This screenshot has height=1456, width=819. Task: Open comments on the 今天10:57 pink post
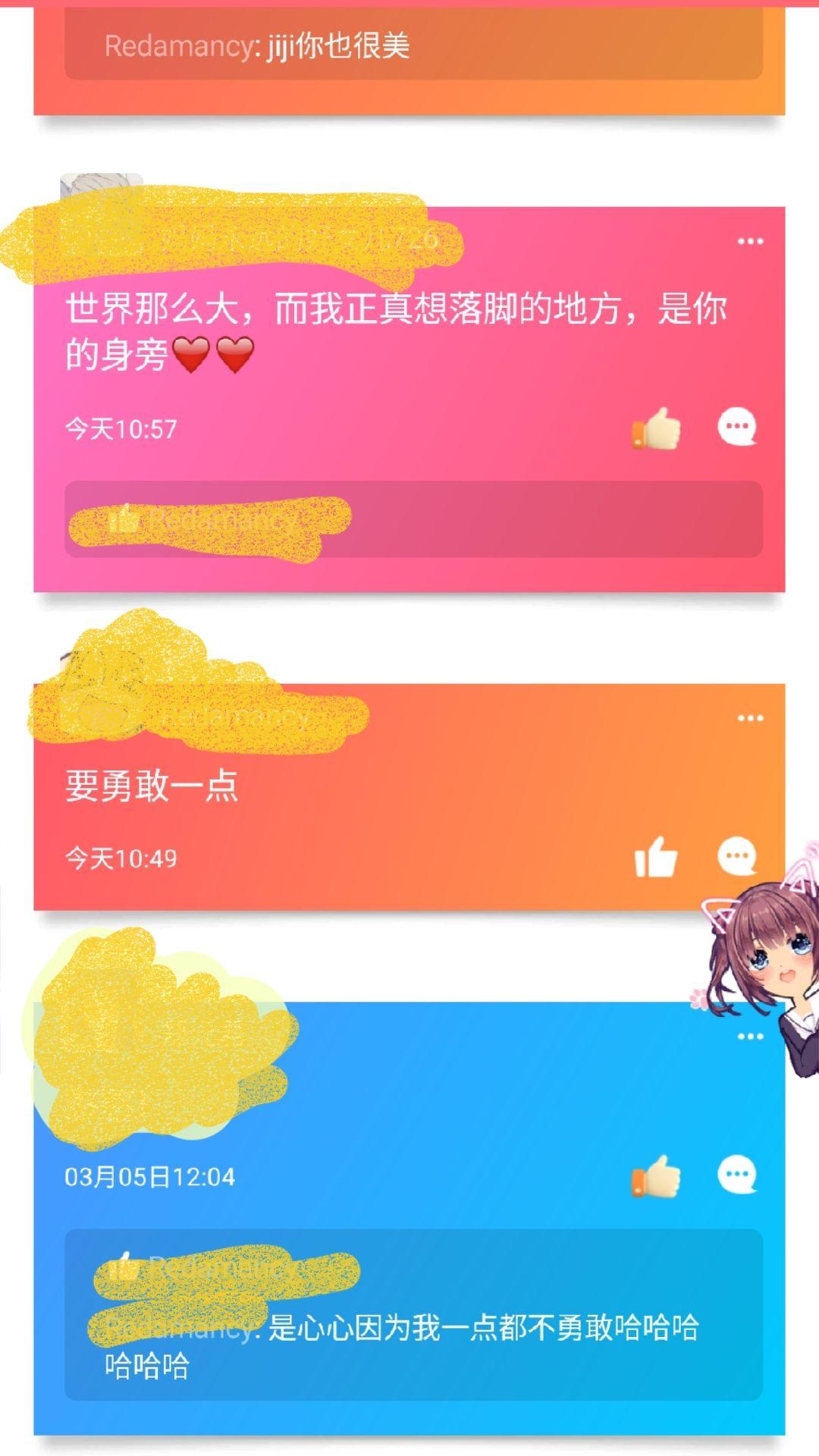pos(736,428)
